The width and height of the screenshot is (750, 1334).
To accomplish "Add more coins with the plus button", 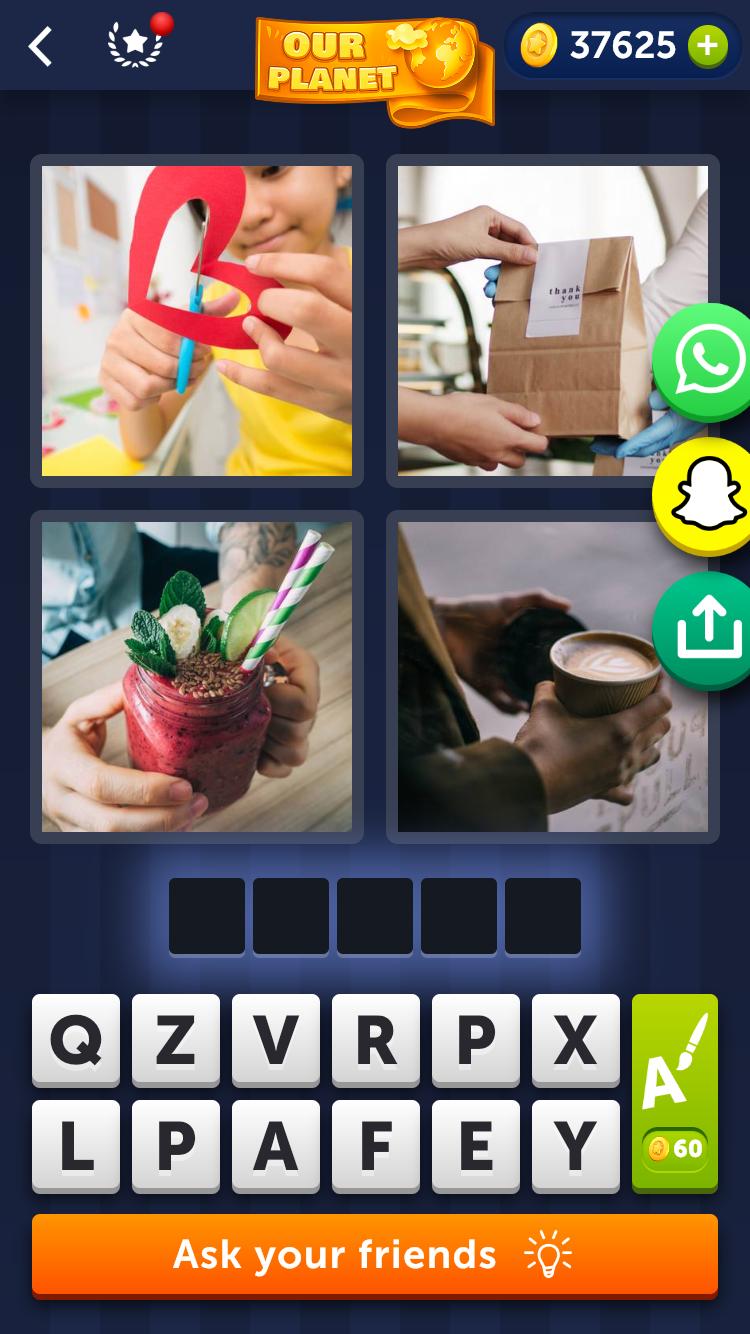I will click(707, 46).
